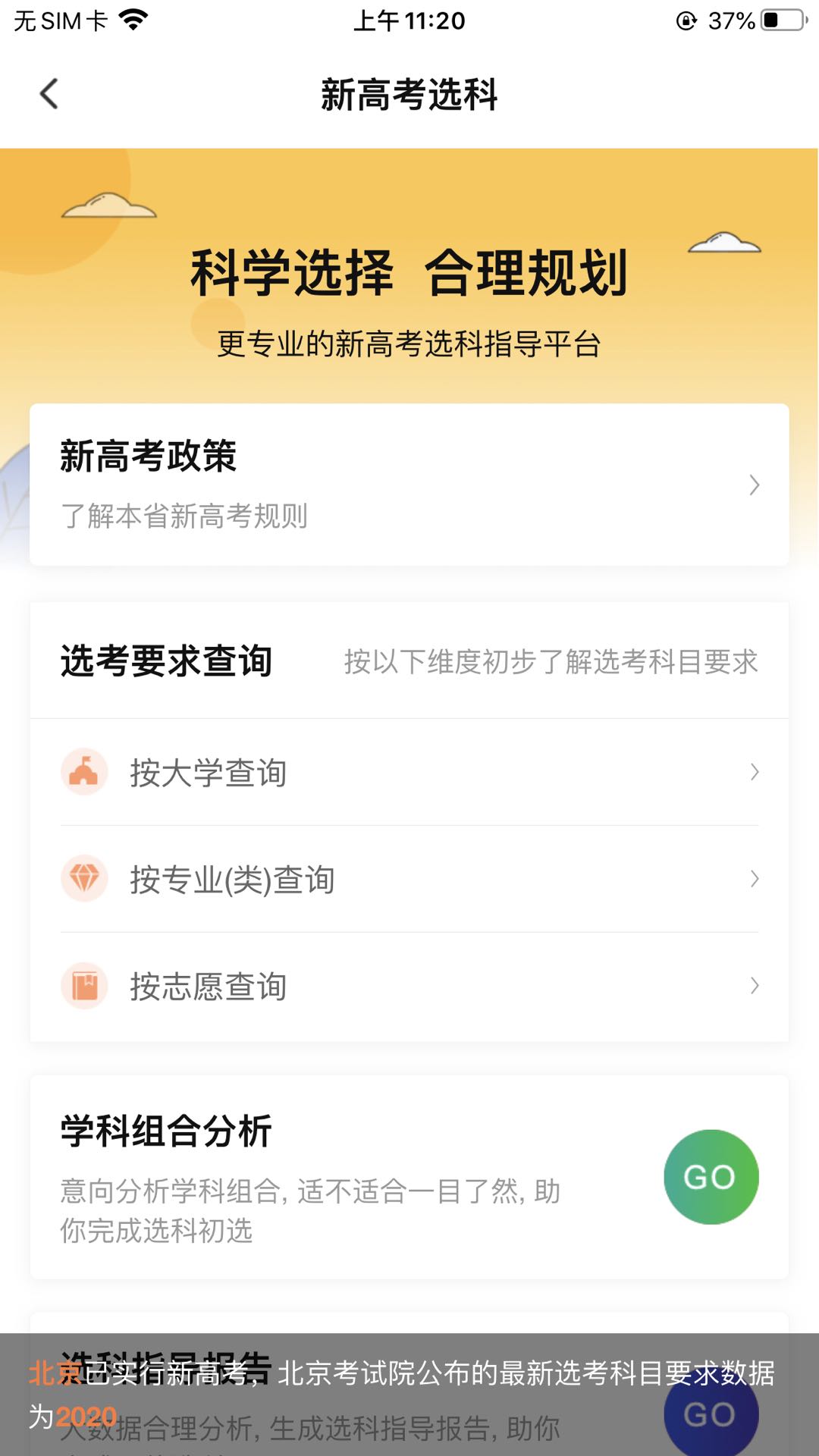Expand 按志愿查询 via the chevron
819x1456 pixels.
[x=753, y=986]
